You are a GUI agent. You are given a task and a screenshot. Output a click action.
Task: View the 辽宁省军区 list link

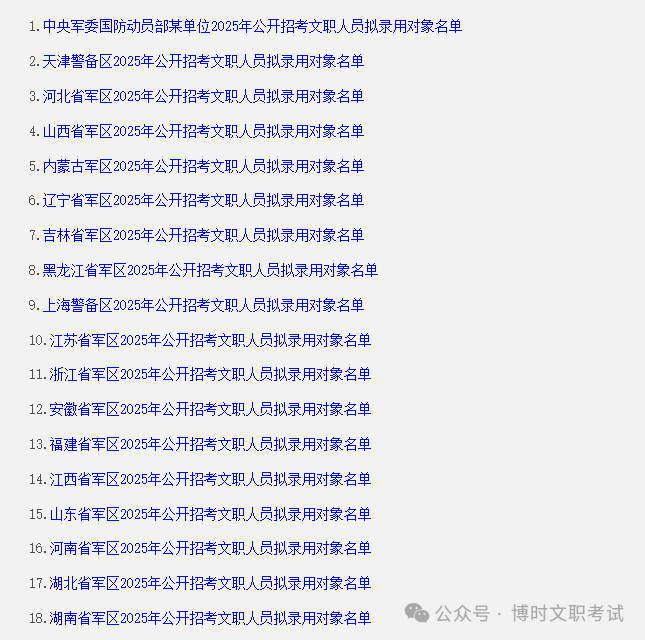point(203,201)
